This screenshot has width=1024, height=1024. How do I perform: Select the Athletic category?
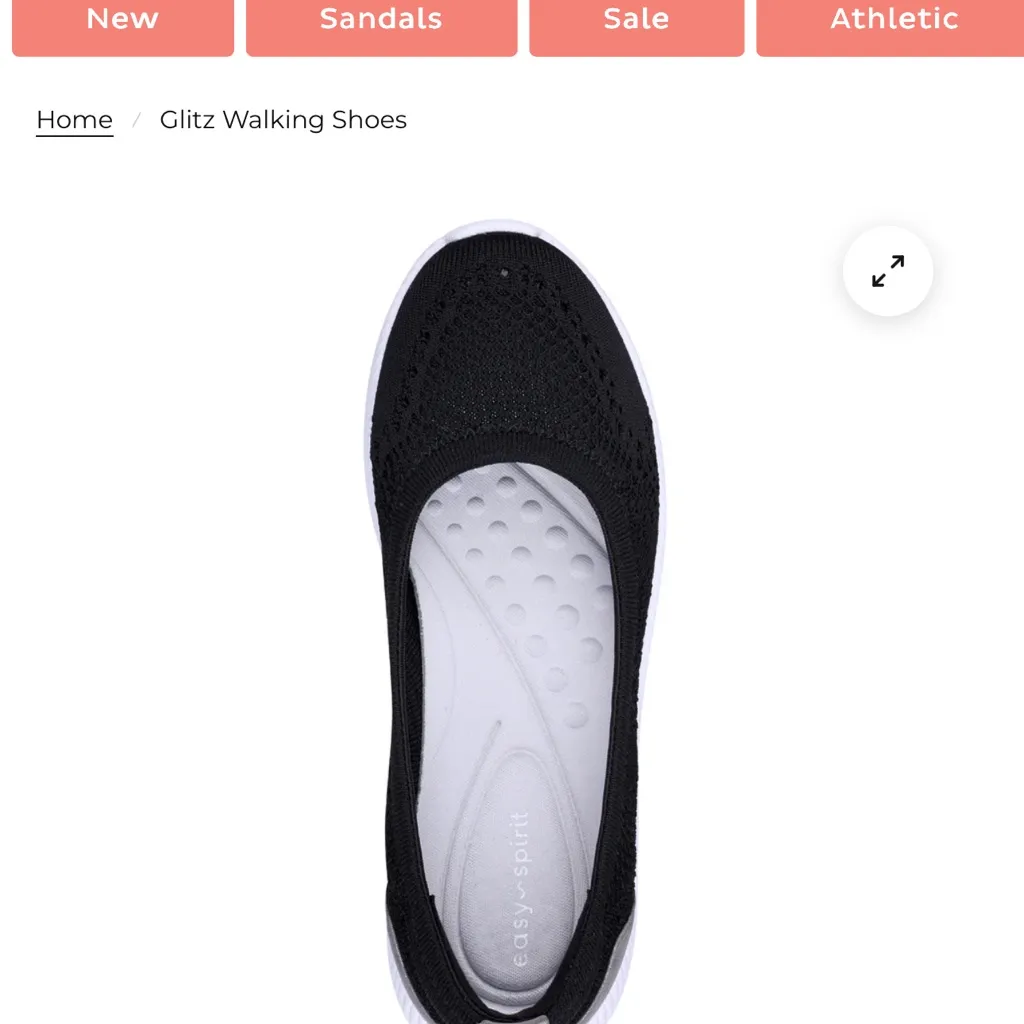pyautogui.click(x=893, y=22)
